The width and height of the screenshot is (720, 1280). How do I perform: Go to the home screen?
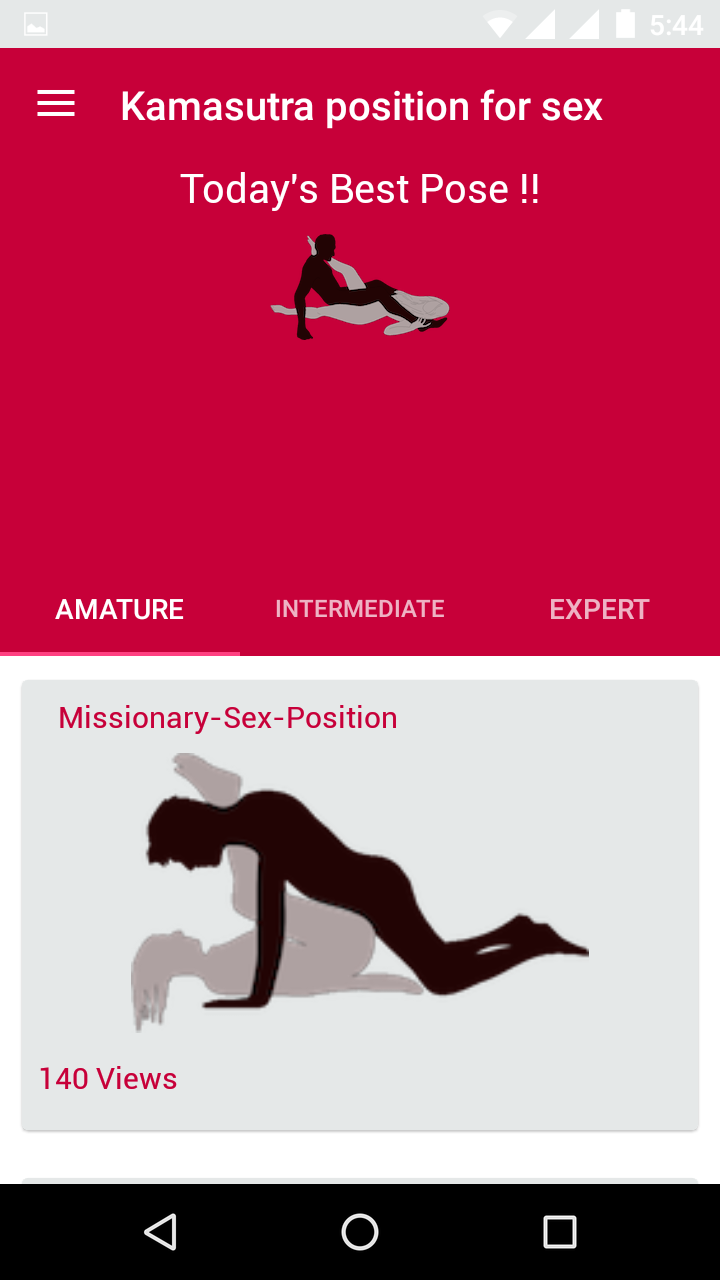point(360,1232)
